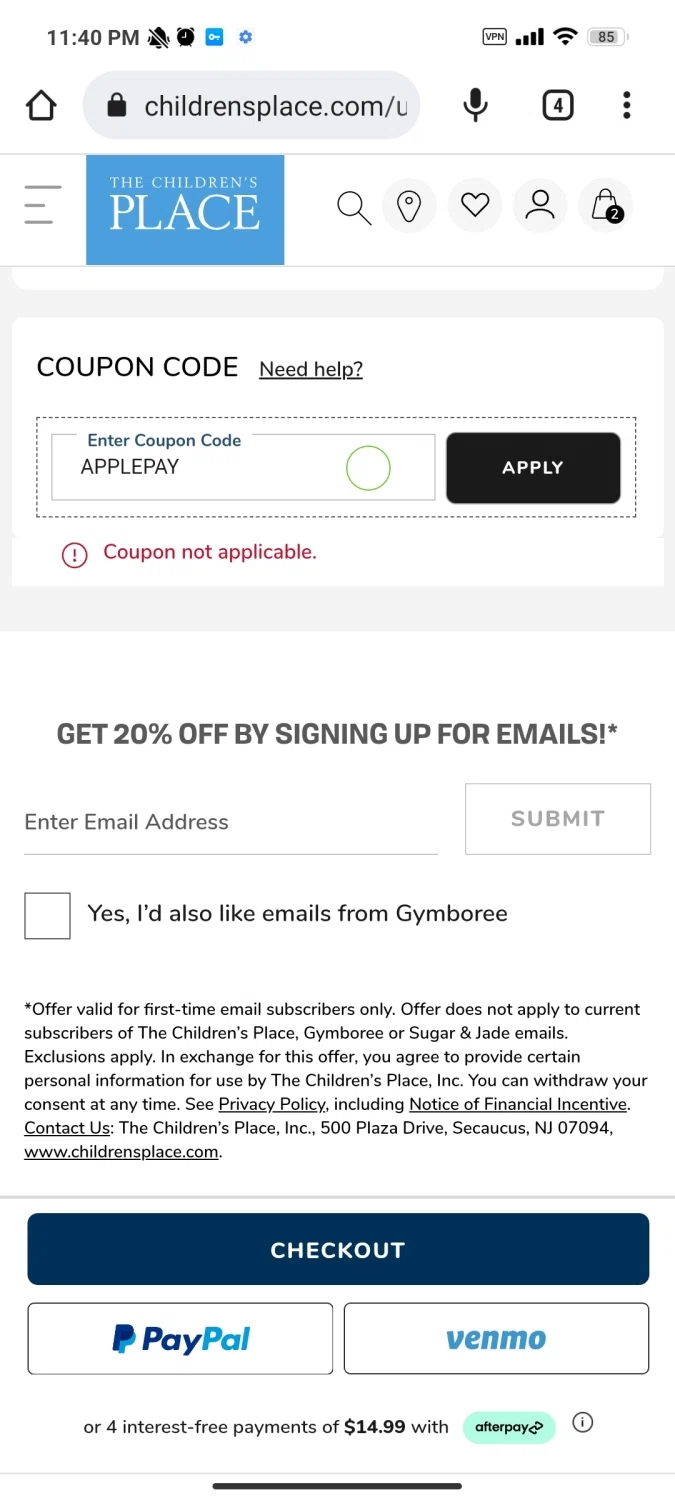
Task: Focus the Enter Email Address field
Action: (230, 822)
